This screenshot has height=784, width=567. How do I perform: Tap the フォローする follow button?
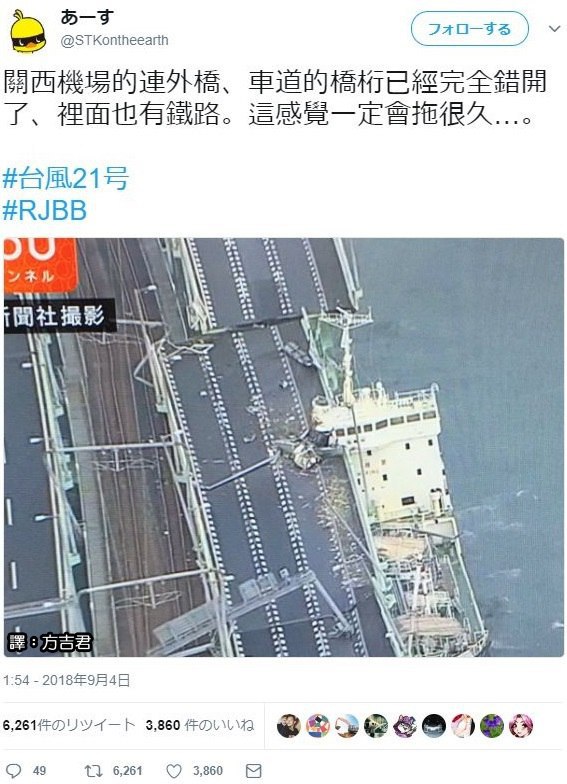pyautogui.click(x=470, y=29)
